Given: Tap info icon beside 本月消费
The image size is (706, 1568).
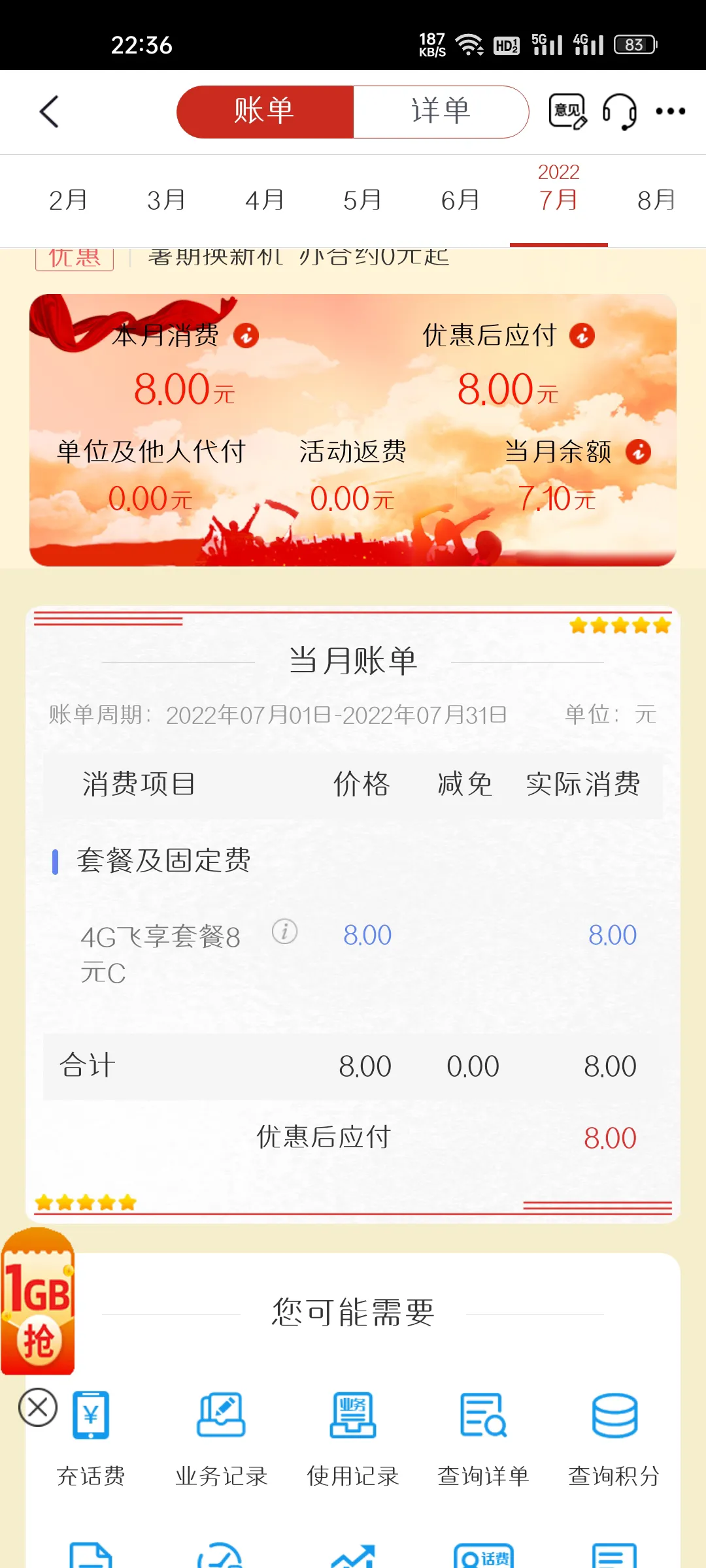Looking at the screenshot, I should pos(246,336).
